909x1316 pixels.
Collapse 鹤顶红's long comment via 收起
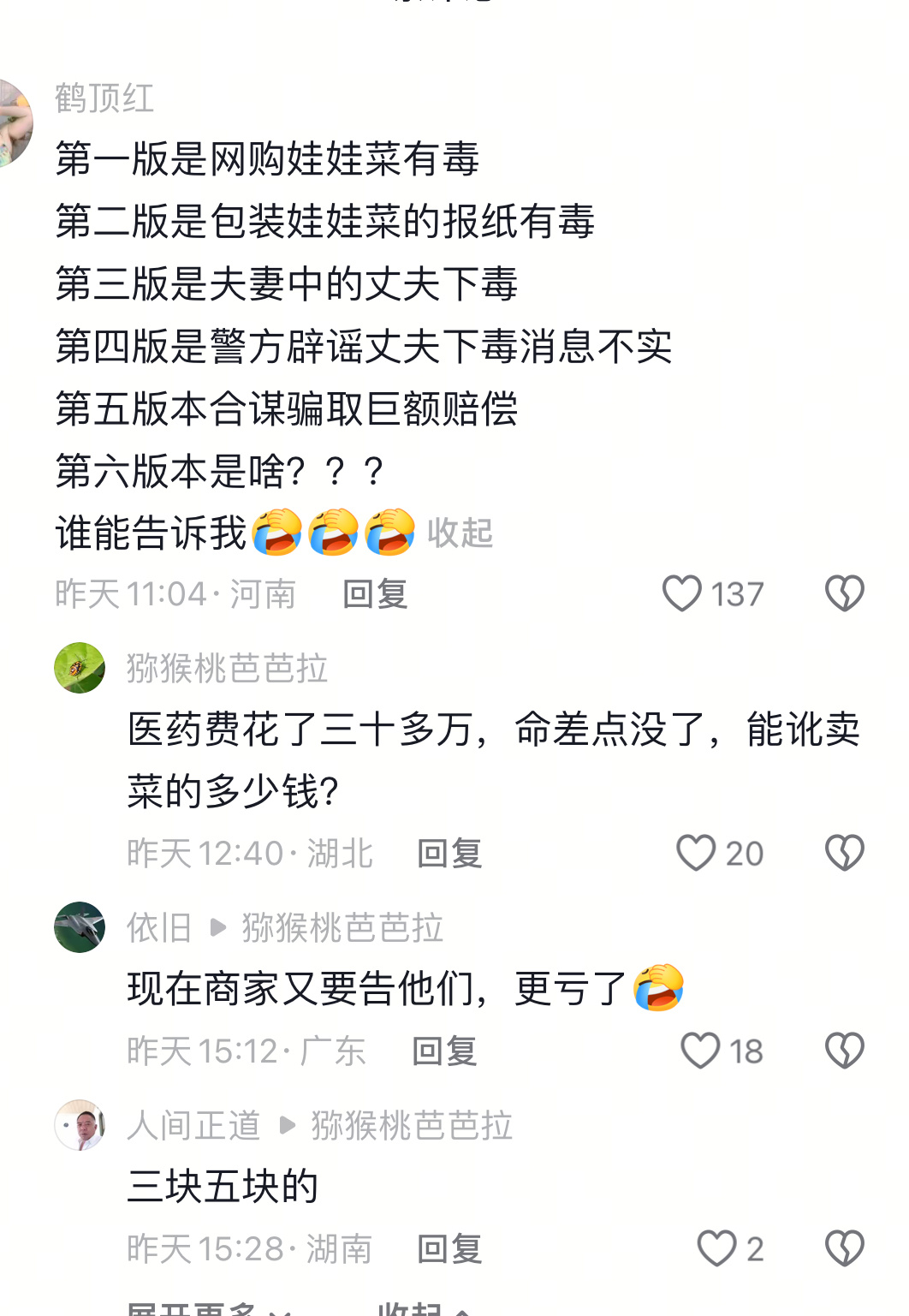461,533
